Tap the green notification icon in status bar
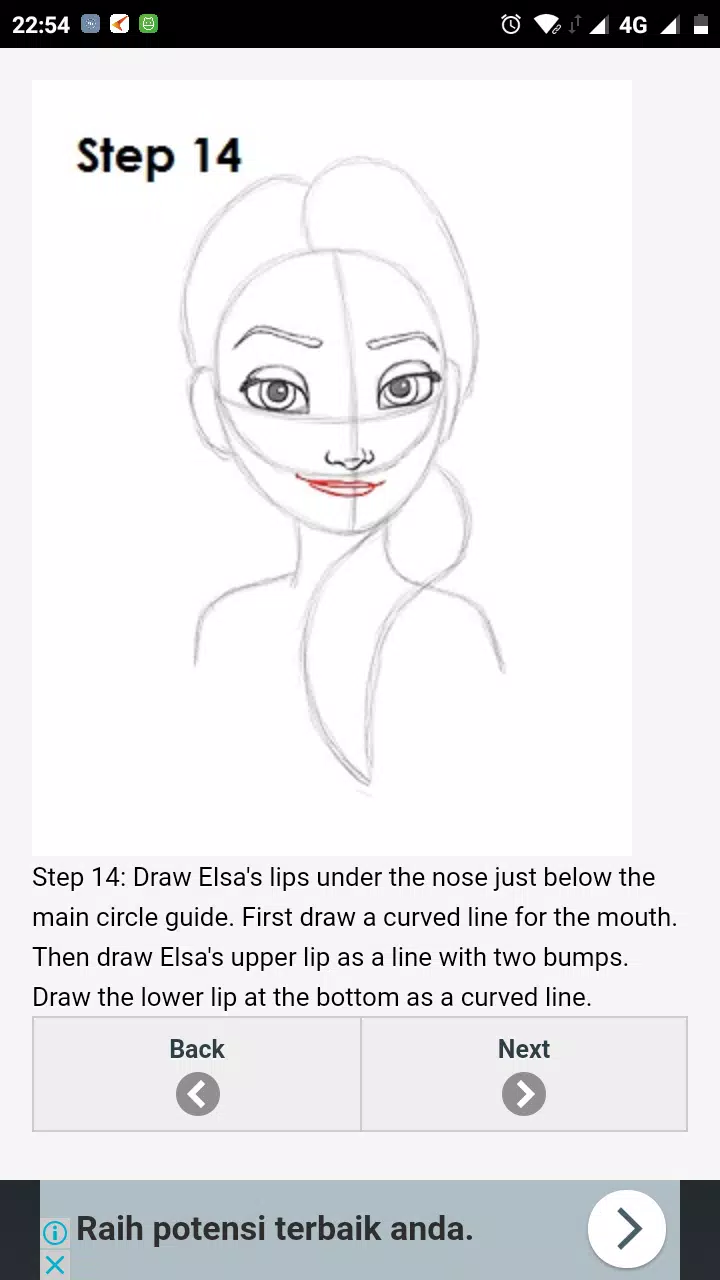Viewport: 720px width, 1280px height. point(148,24)
